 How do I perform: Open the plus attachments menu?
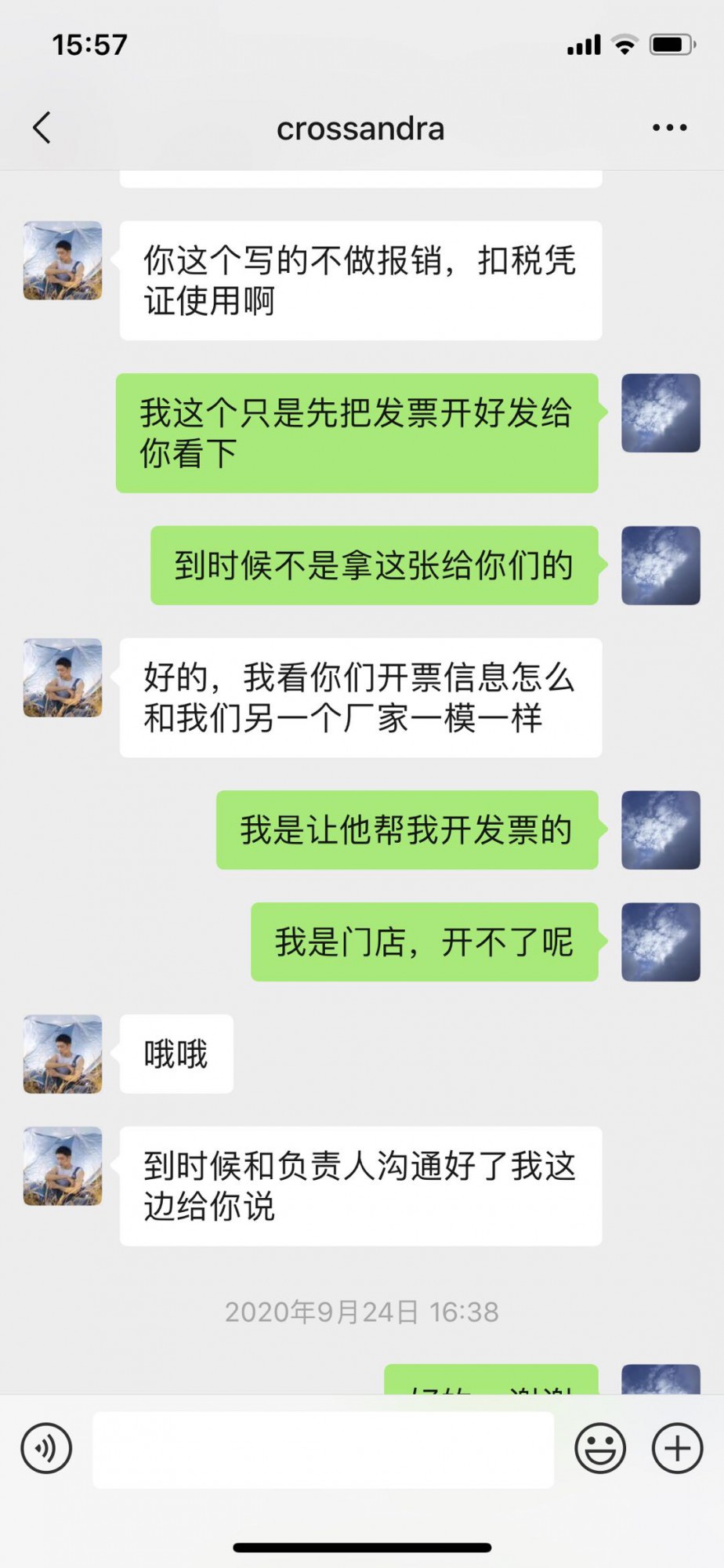pyautogui.click(x=677, y=1448)
